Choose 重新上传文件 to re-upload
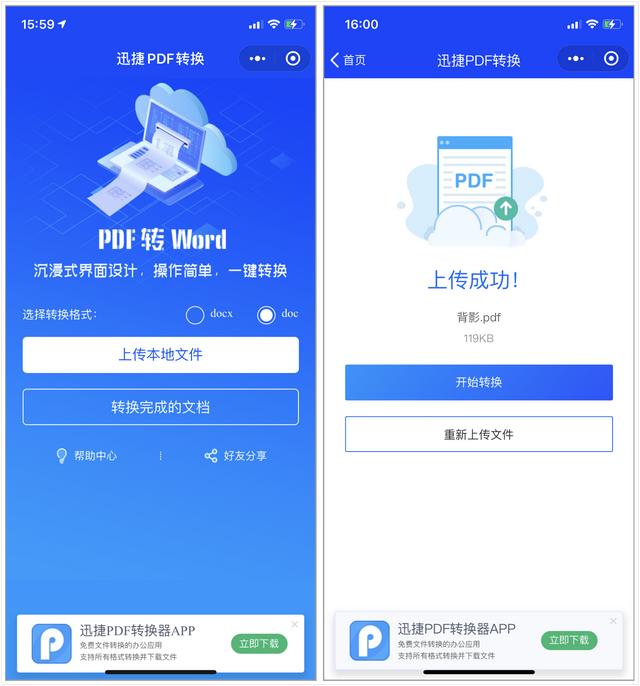The width and height of the screenshot is (640, 686). [x=478, y=434]
